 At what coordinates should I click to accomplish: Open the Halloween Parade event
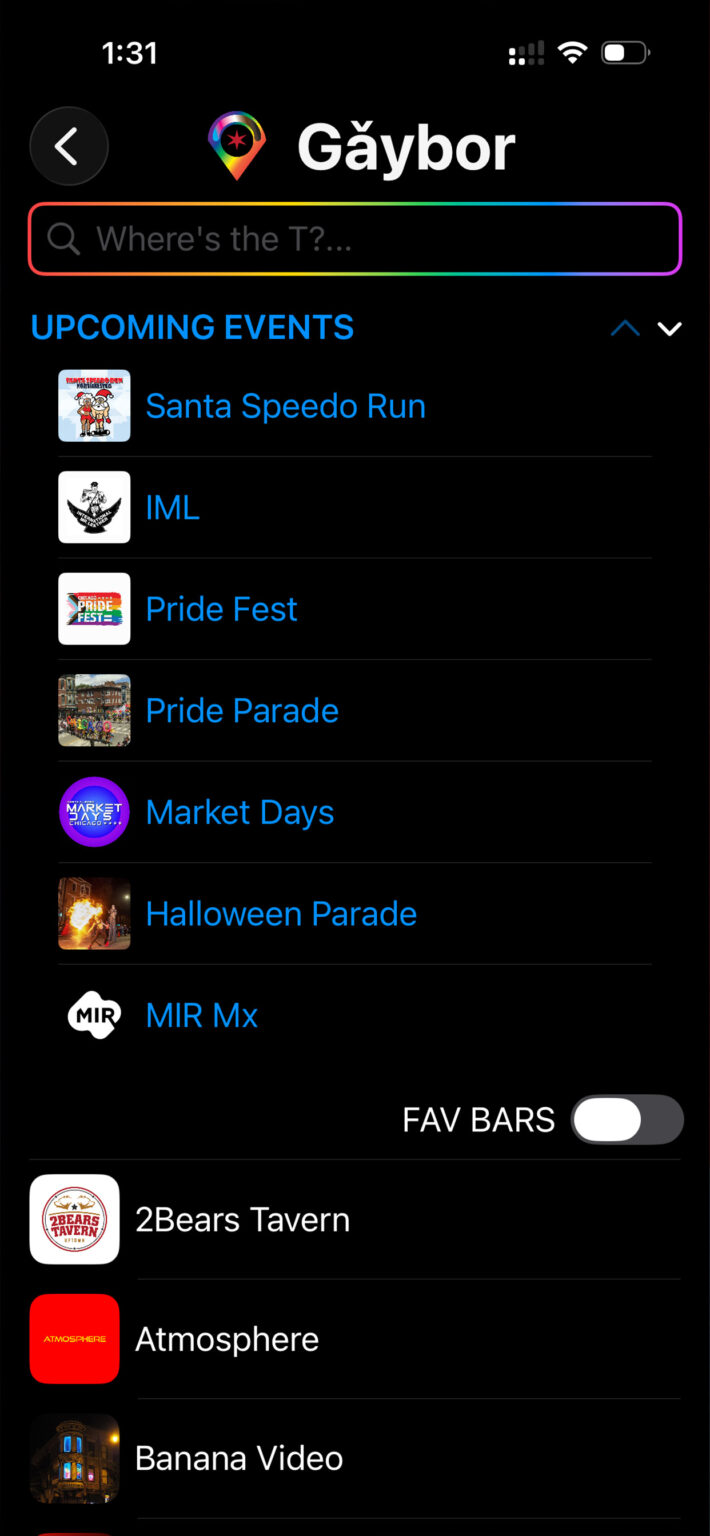coord(281,914)
